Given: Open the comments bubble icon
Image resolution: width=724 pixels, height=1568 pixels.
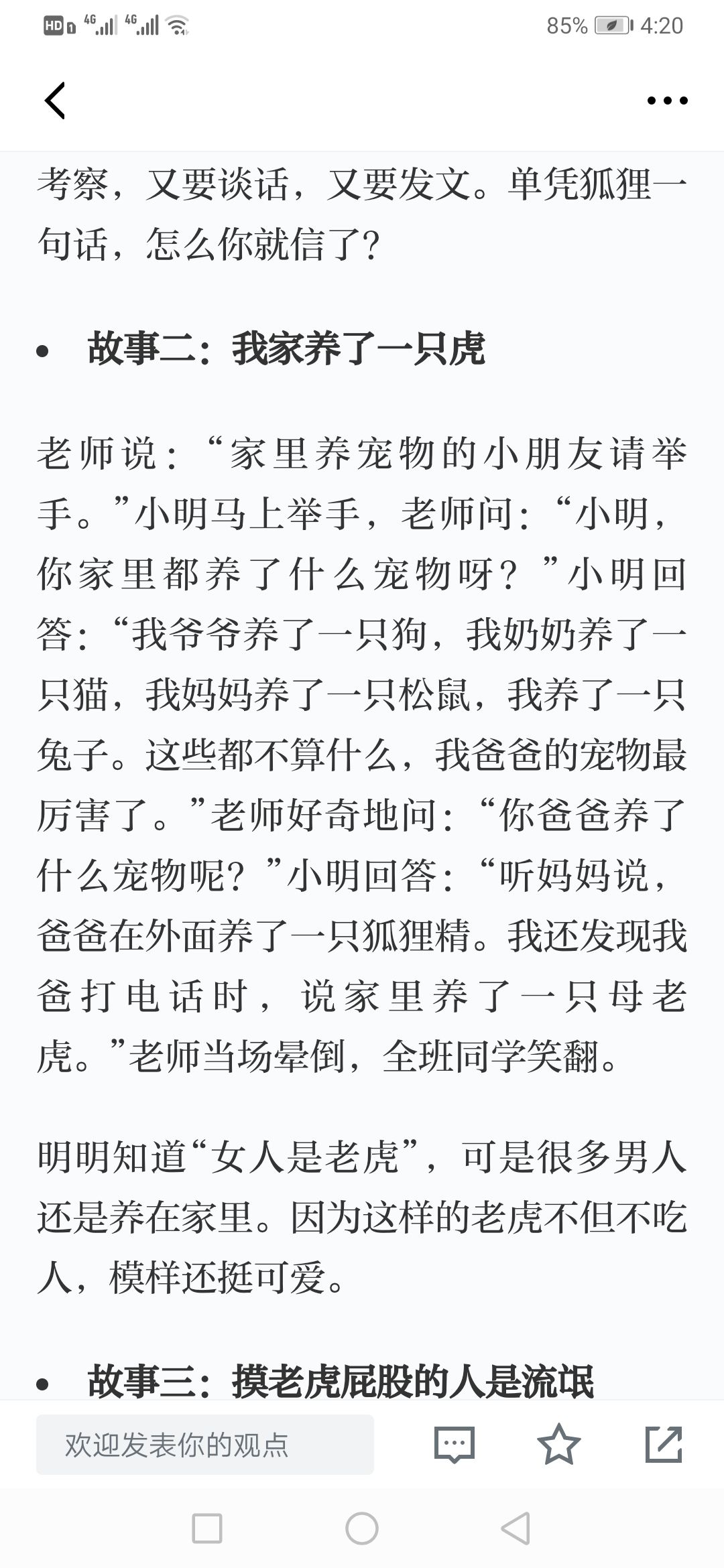Looking at the screenshot, I should tap(455, 1445).
